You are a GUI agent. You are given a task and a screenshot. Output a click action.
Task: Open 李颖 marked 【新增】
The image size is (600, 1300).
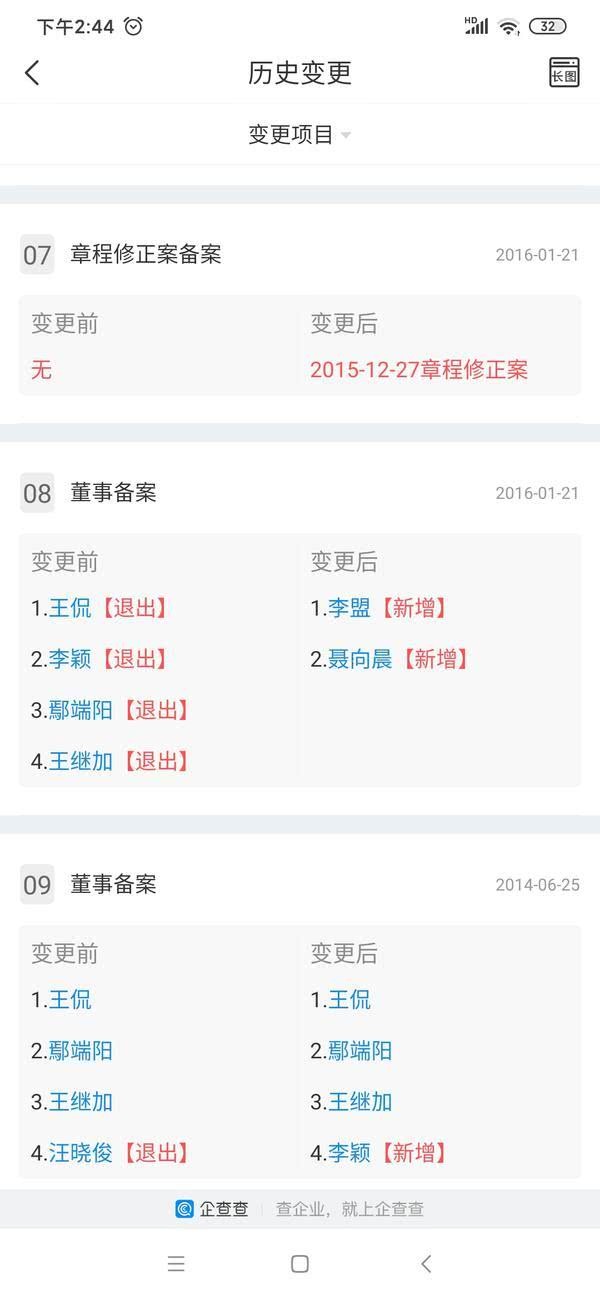tap(349, 1153)
